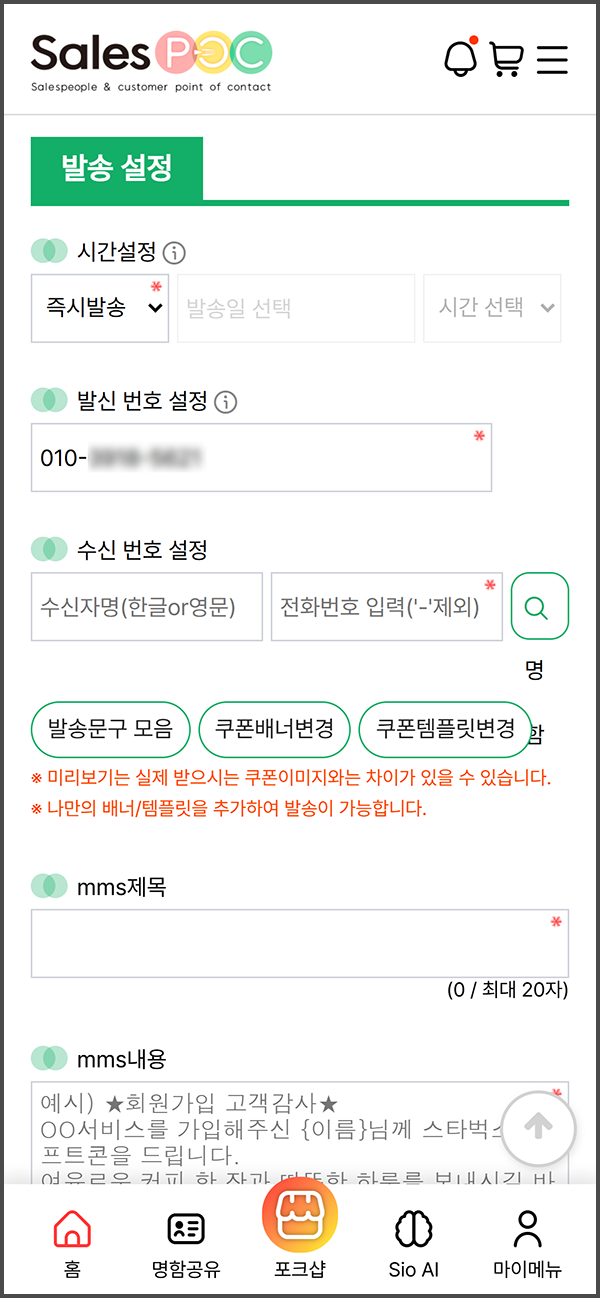Open the 시간 선택 time dropdown
Image resolution: width=600 pixels, height=1298 pixels.
pos(492,308)
